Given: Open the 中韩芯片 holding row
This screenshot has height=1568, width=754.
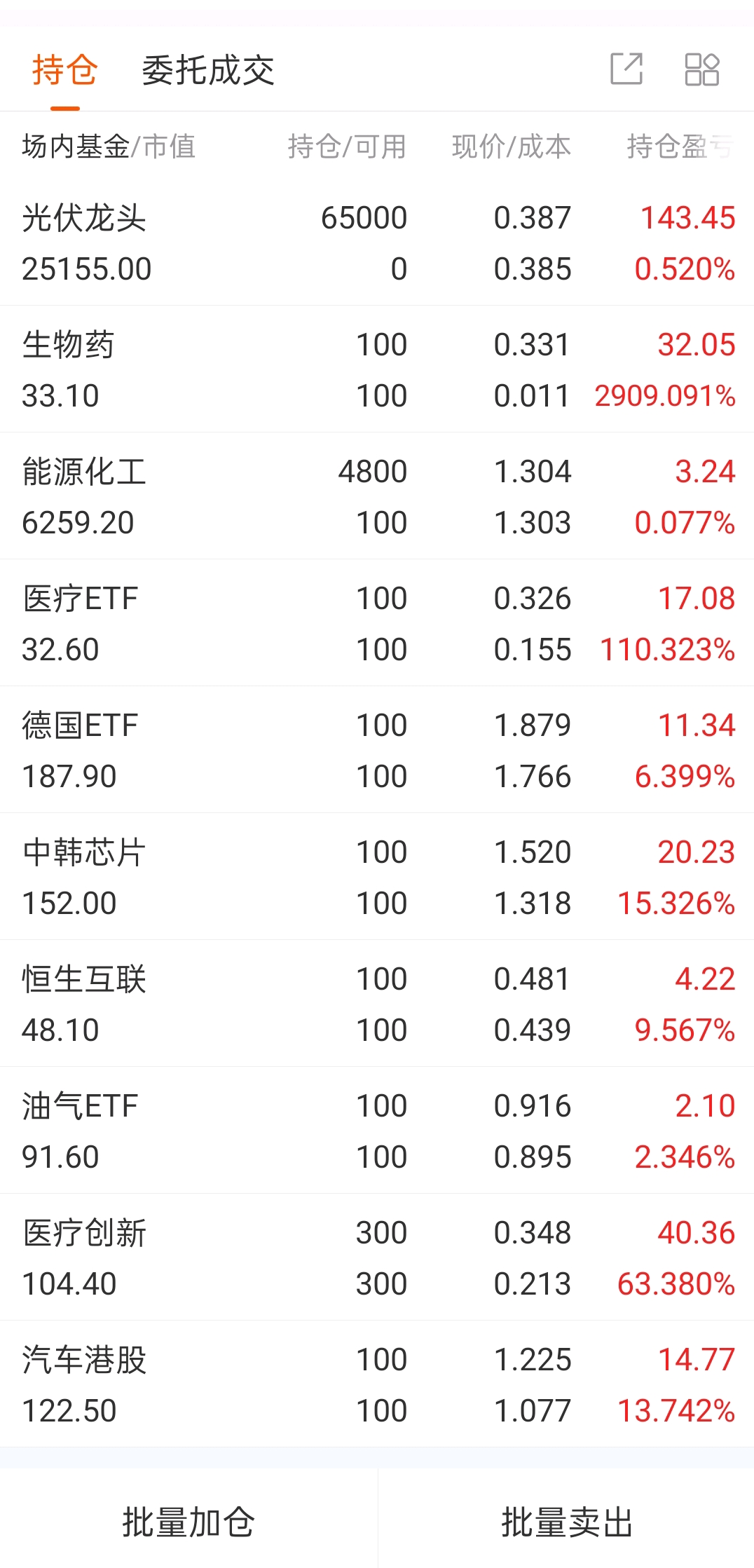Looking at the screenshot, I should (x=377, y=877).
